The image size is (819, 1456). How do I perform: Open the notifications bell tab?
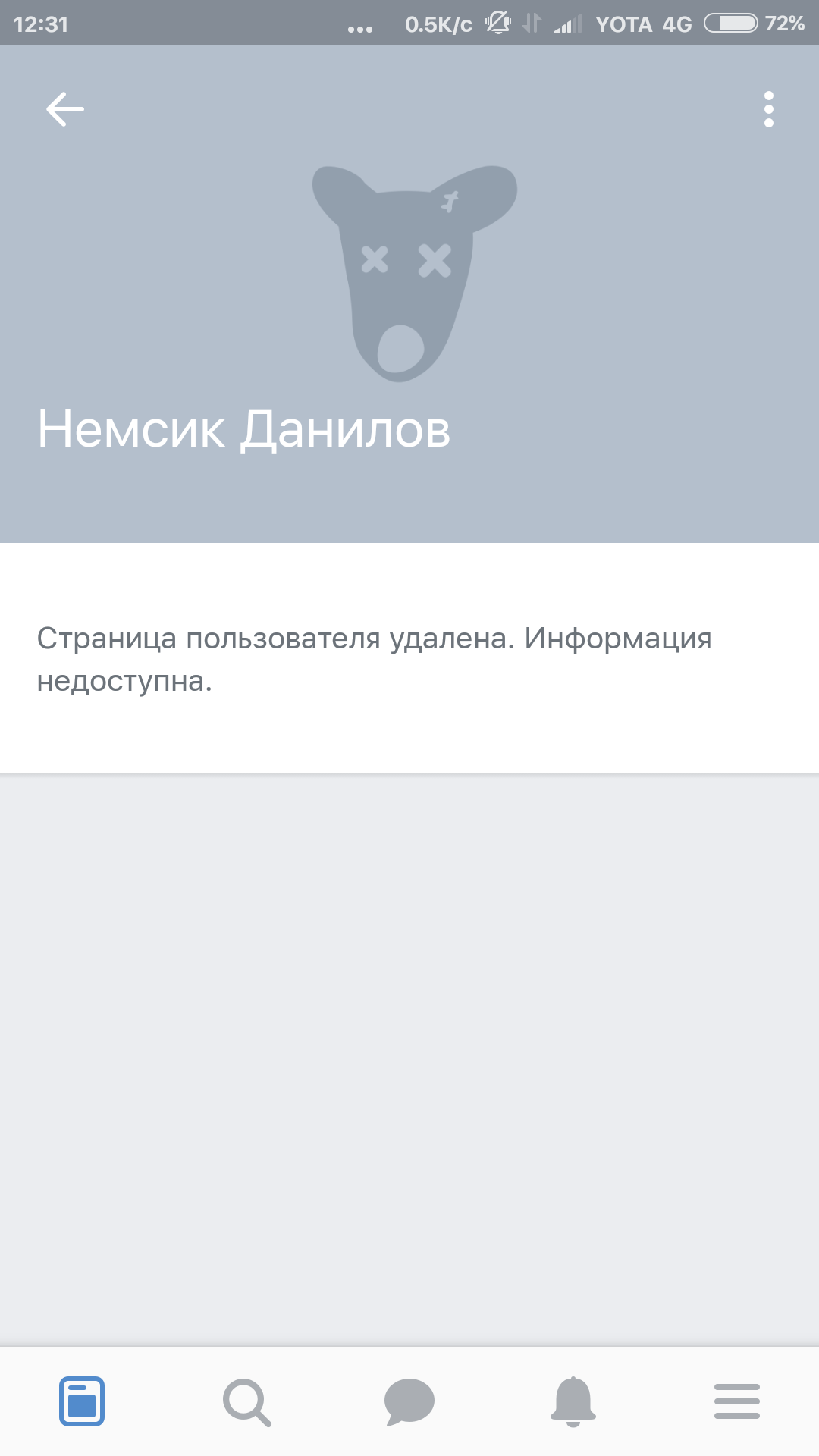pyautogui.click(x=573, y=1401)
